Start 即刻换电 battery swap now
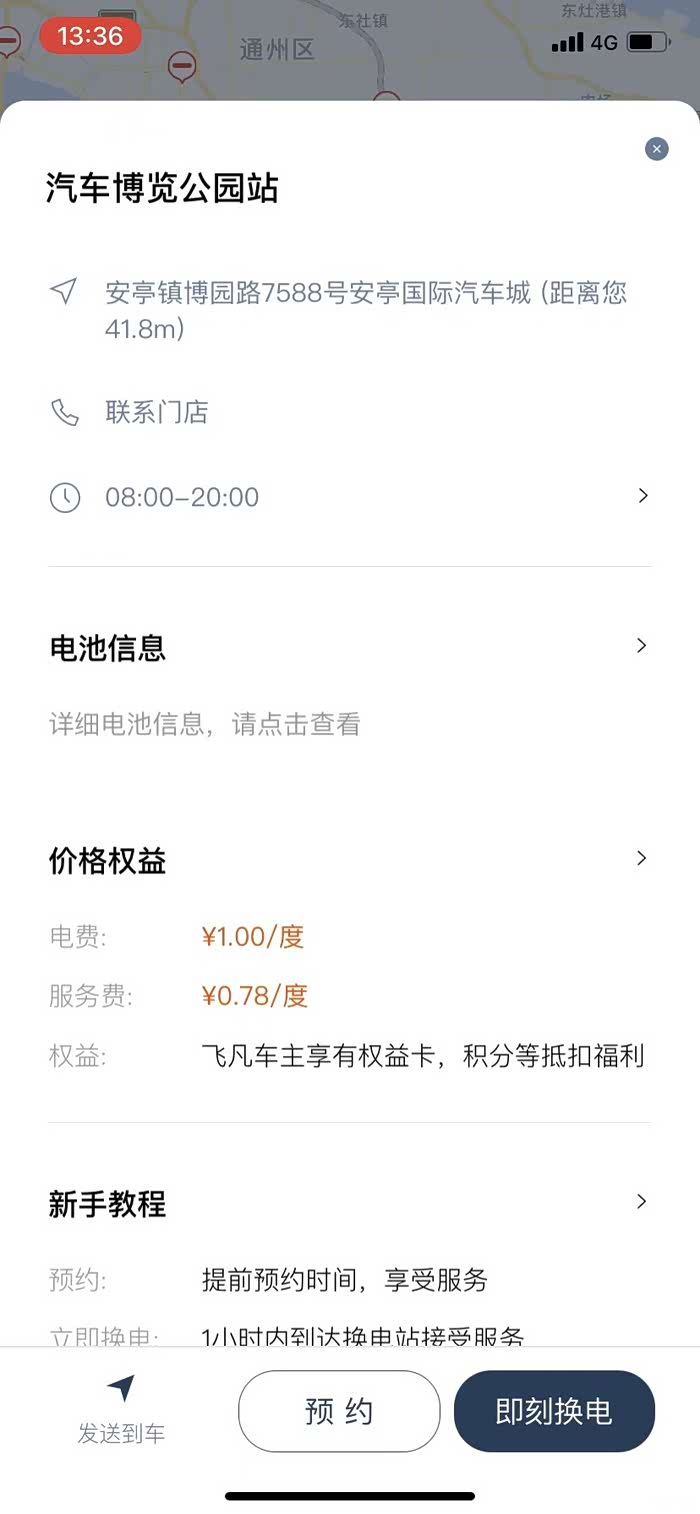 click(x=554, y=1411)
